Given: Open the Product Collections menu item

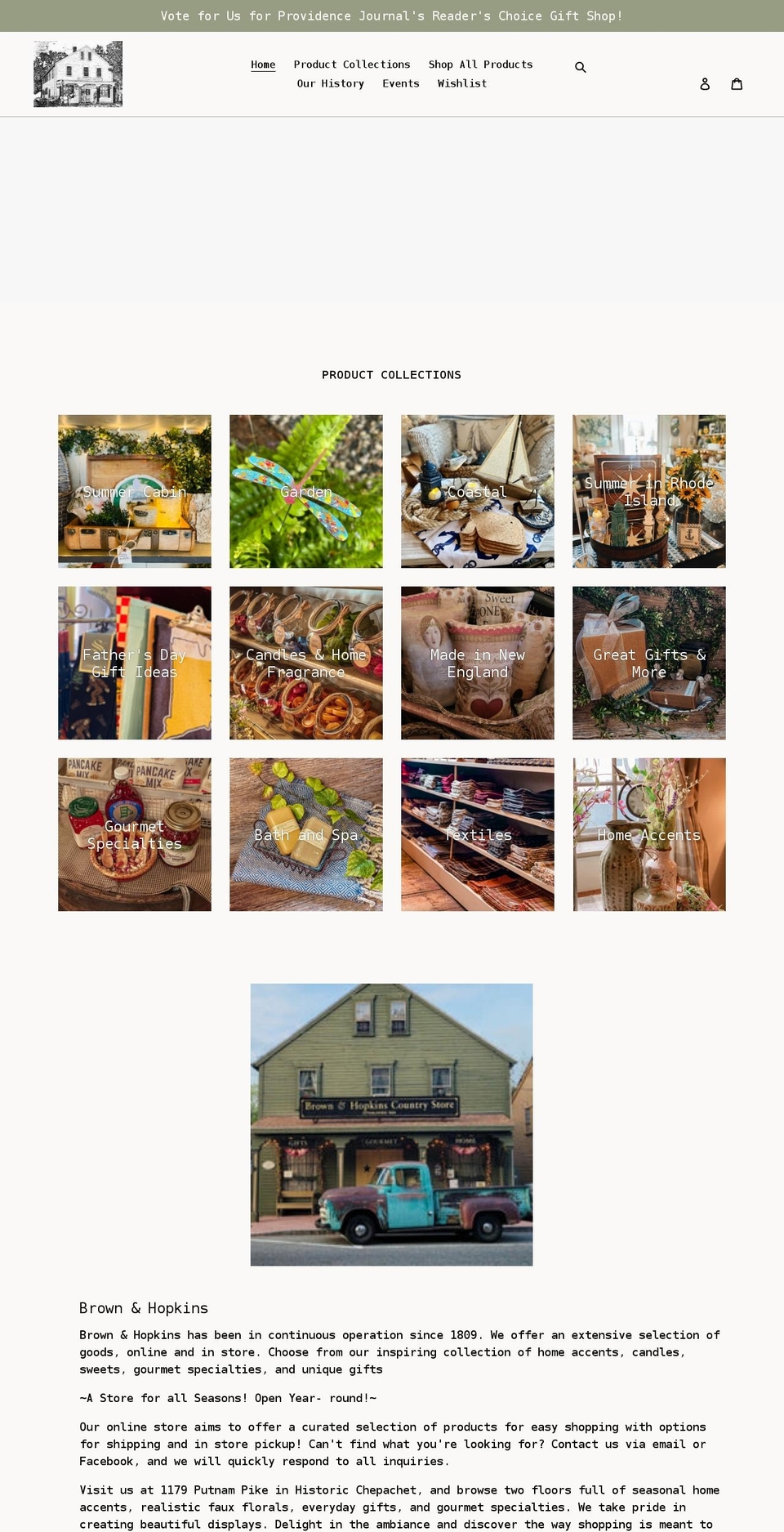Looking at the screenshot, I should (352, 65).
